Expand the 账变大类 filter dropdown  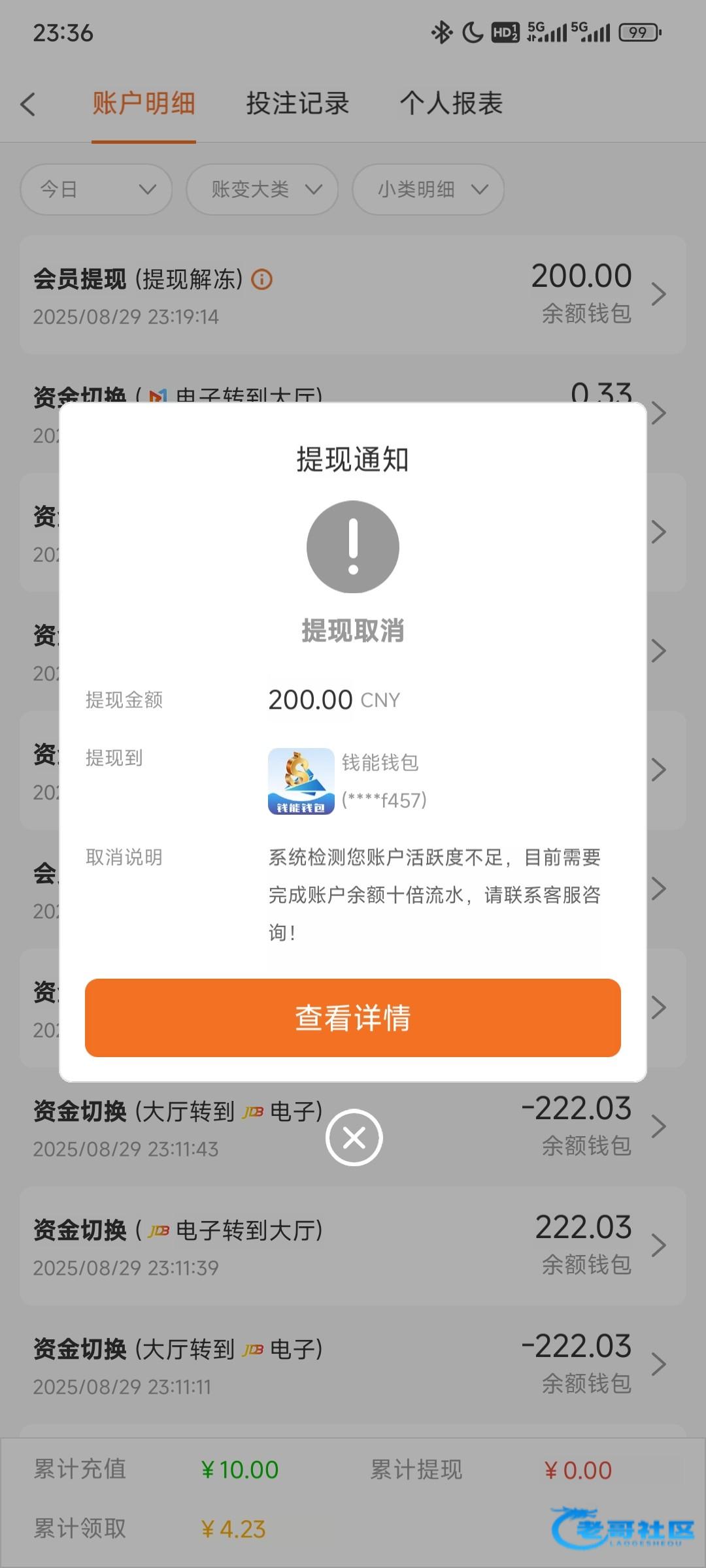tap(262, 189)
